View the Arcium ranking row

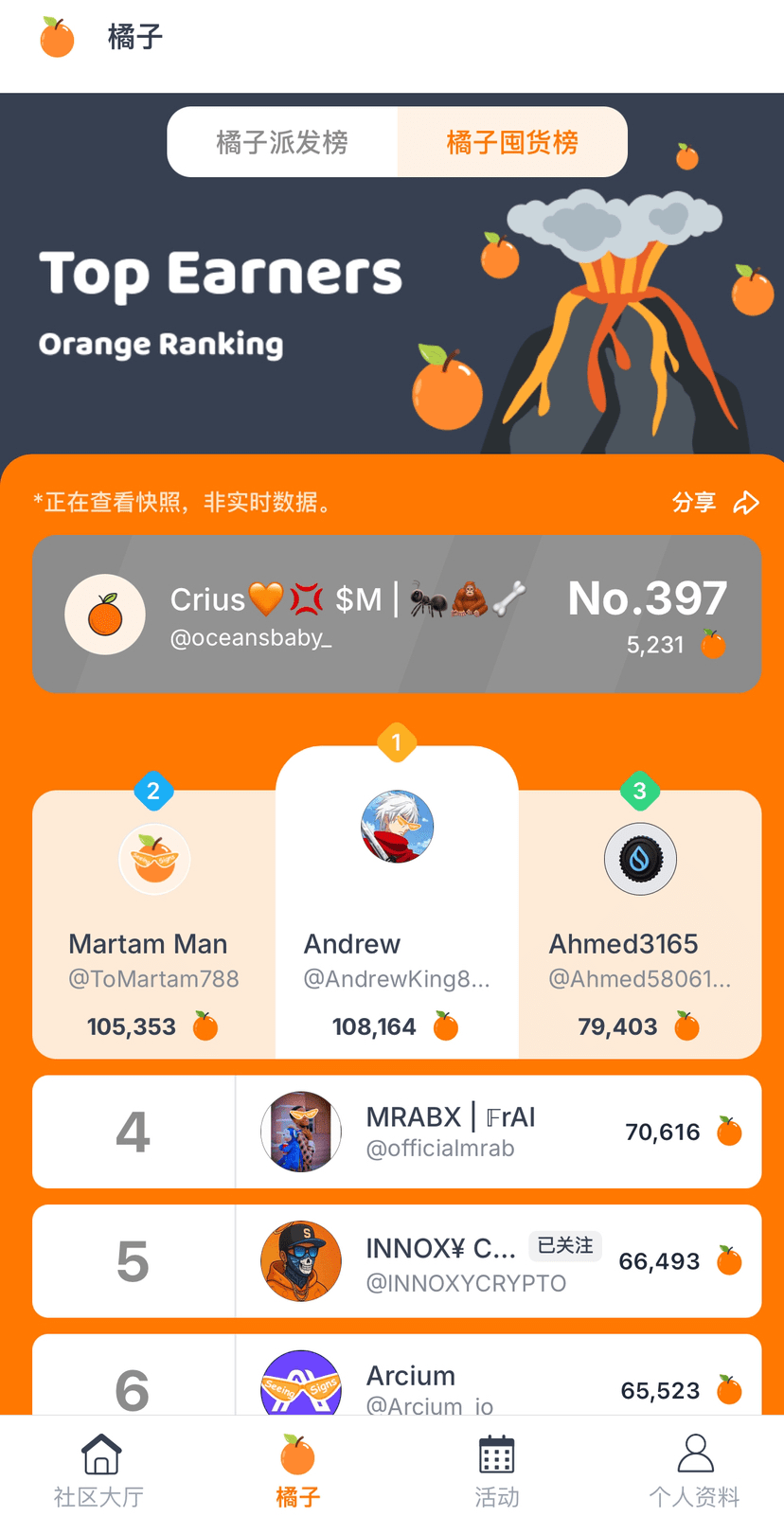tap(396, 1382)
